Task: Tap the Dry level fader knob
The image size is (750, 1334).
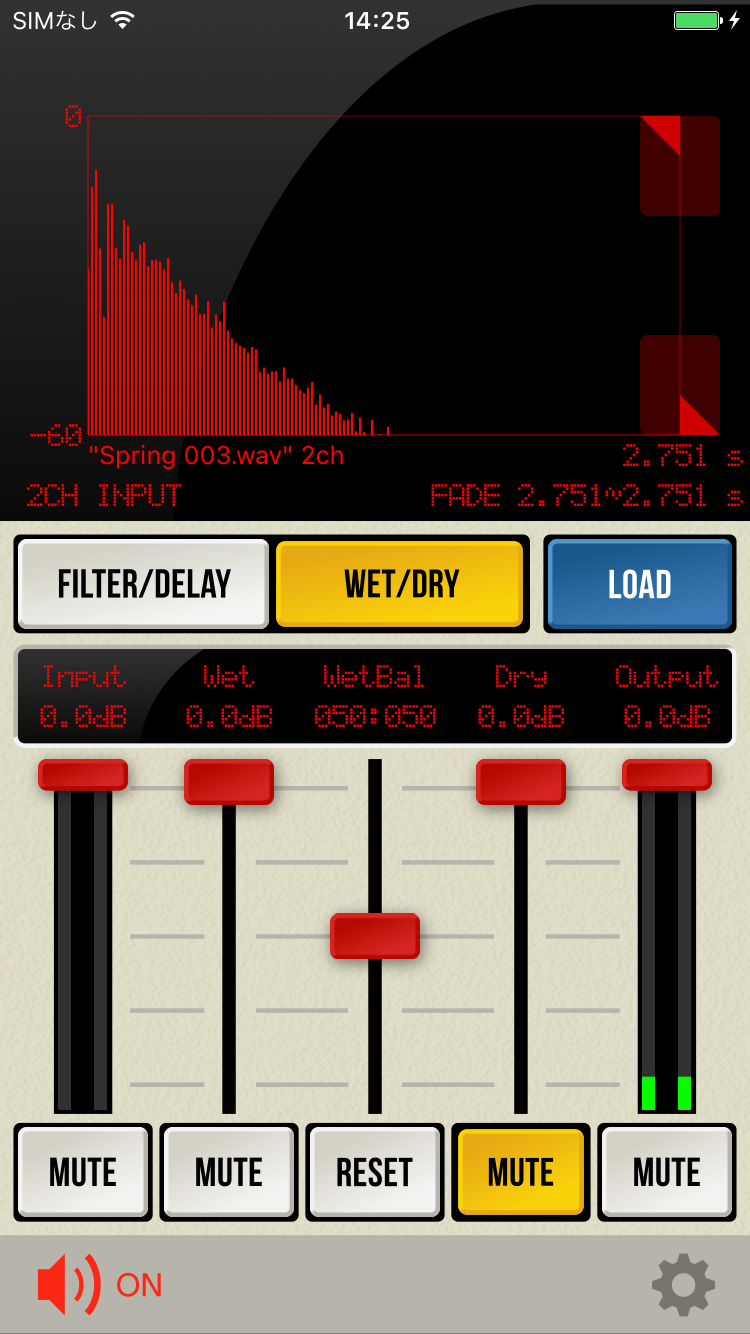Action: tap(521, 781)
